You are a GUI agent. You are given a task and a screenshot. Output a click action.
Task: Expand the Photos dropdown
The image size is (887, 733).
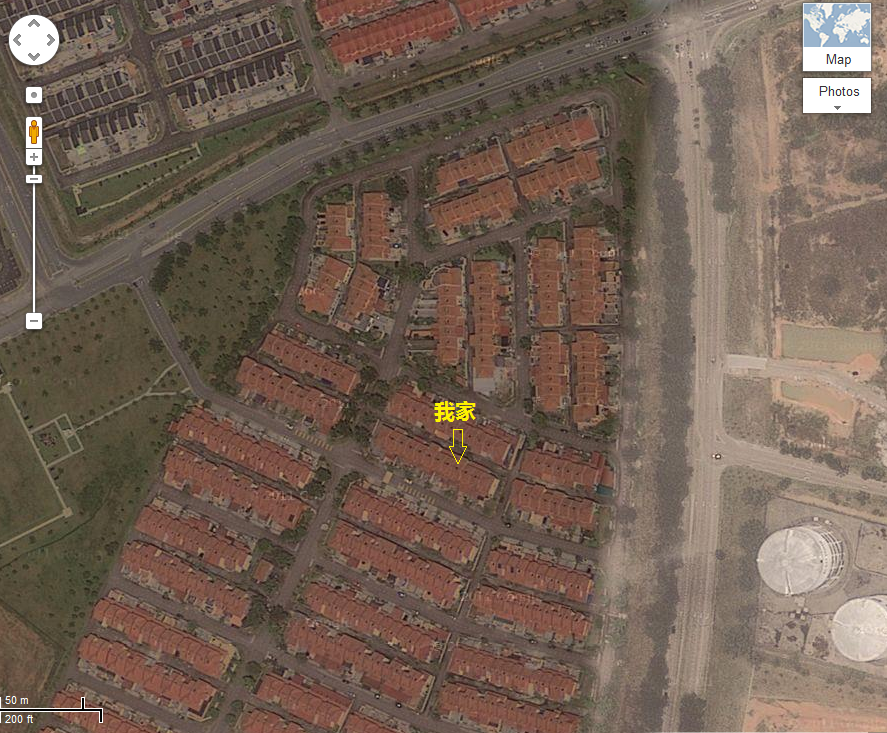click(x=838, y=96)
